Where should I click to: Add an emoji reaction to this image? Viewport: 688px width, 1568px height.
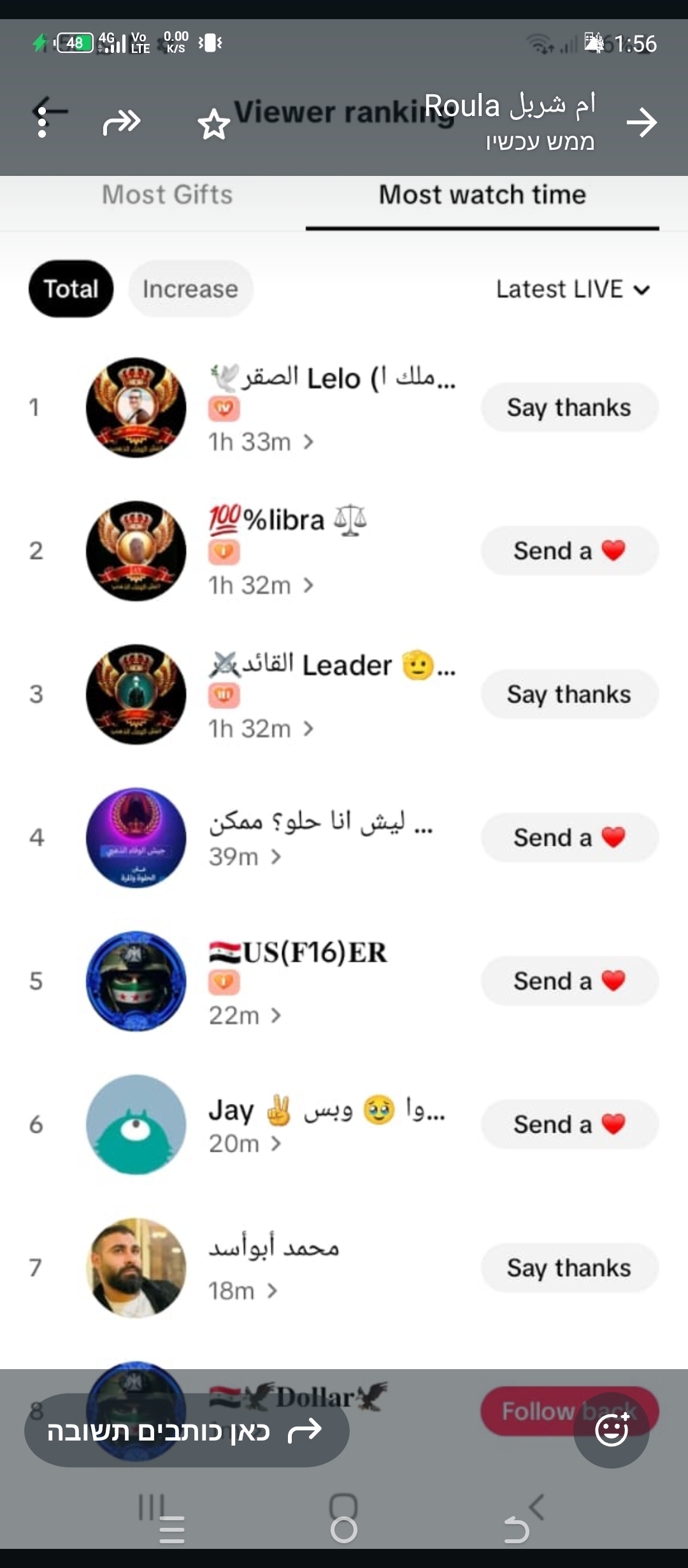(612, 1430)
